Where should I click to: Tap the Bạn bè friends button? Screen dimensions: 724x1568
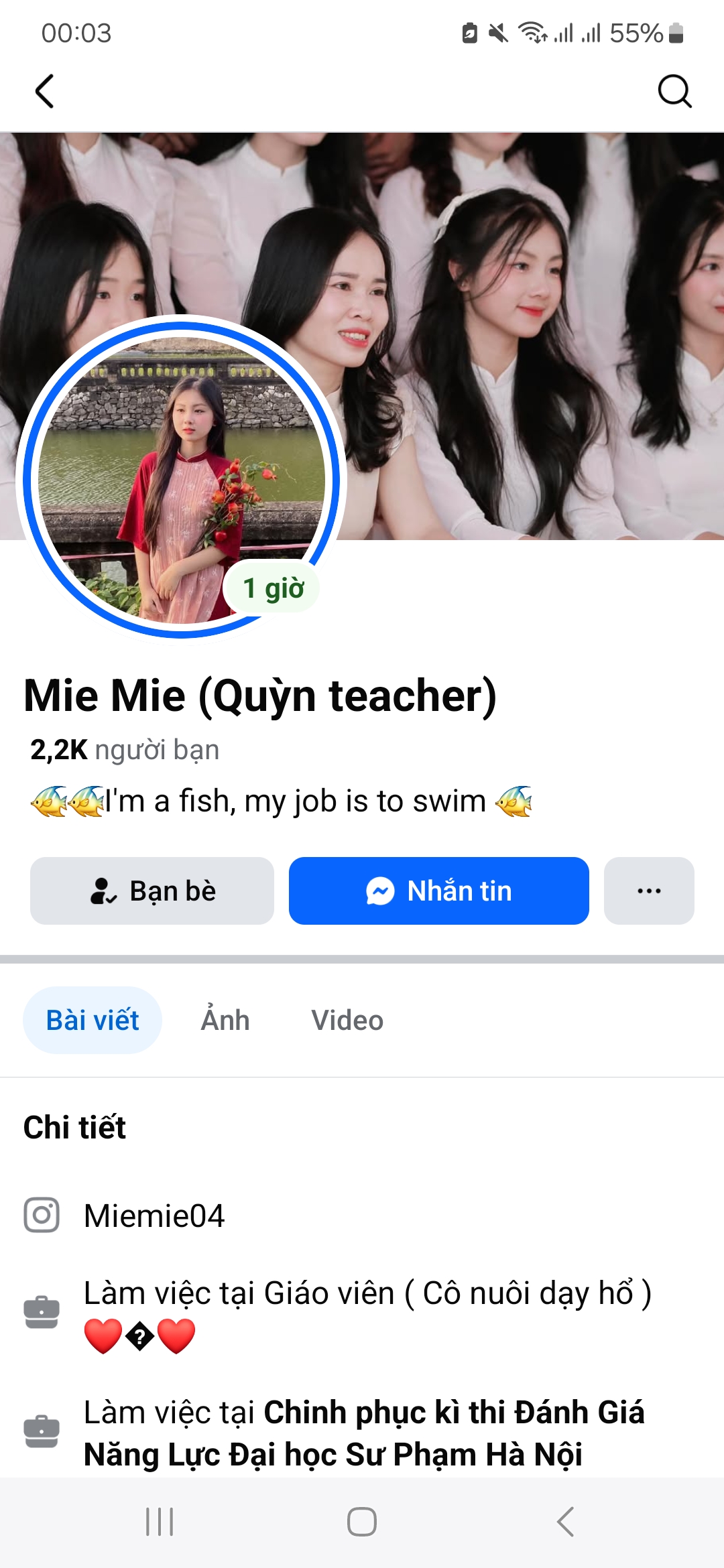pos(152,891)
